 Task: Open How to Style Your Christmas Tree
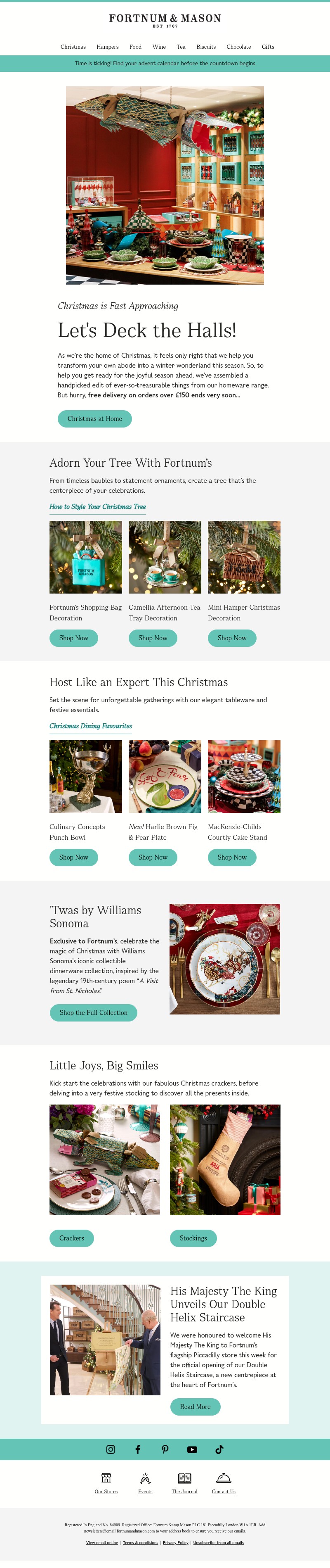97,506
